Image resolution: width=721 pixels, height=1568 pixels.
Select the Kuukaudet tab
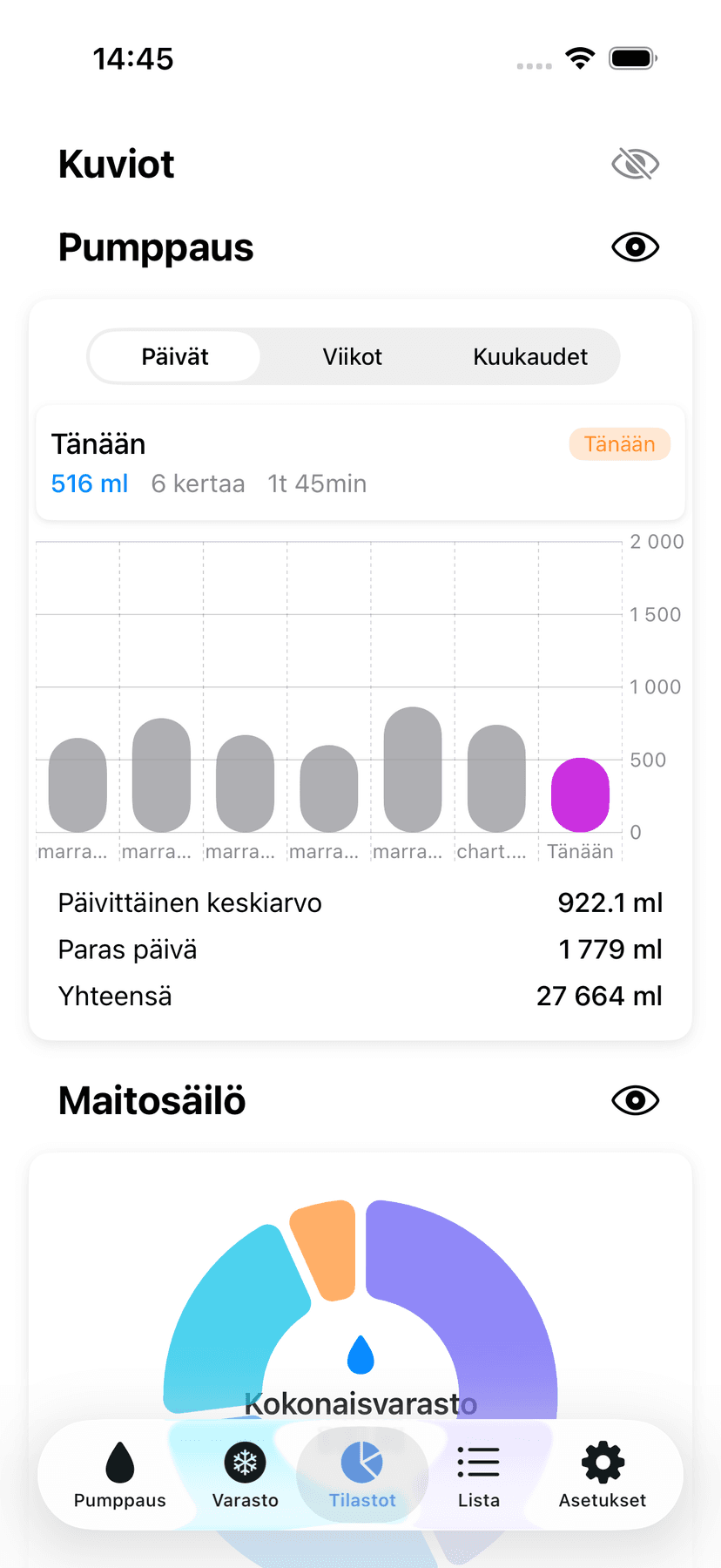coord(530,356)
